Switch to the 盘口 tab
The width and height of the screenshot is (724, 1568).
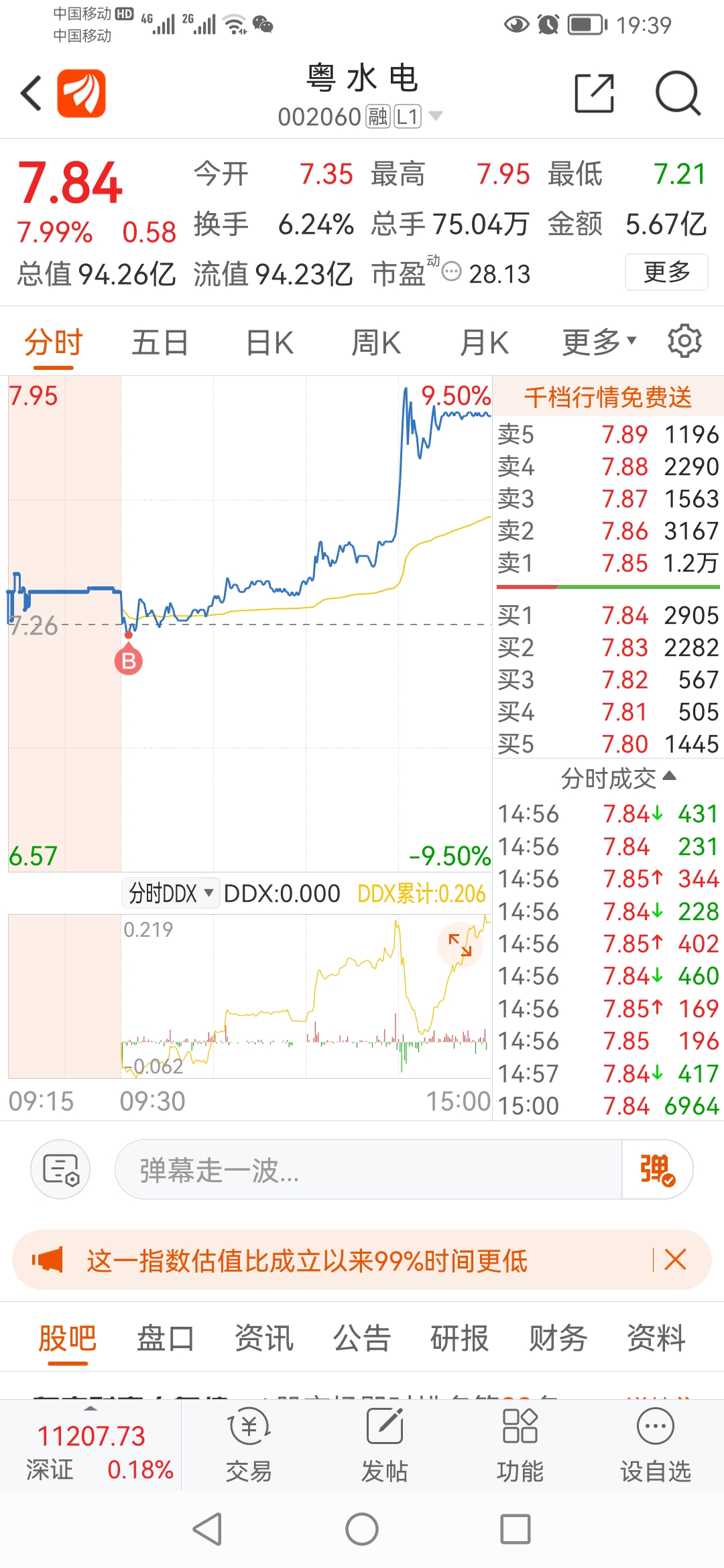pos(165,1338)
